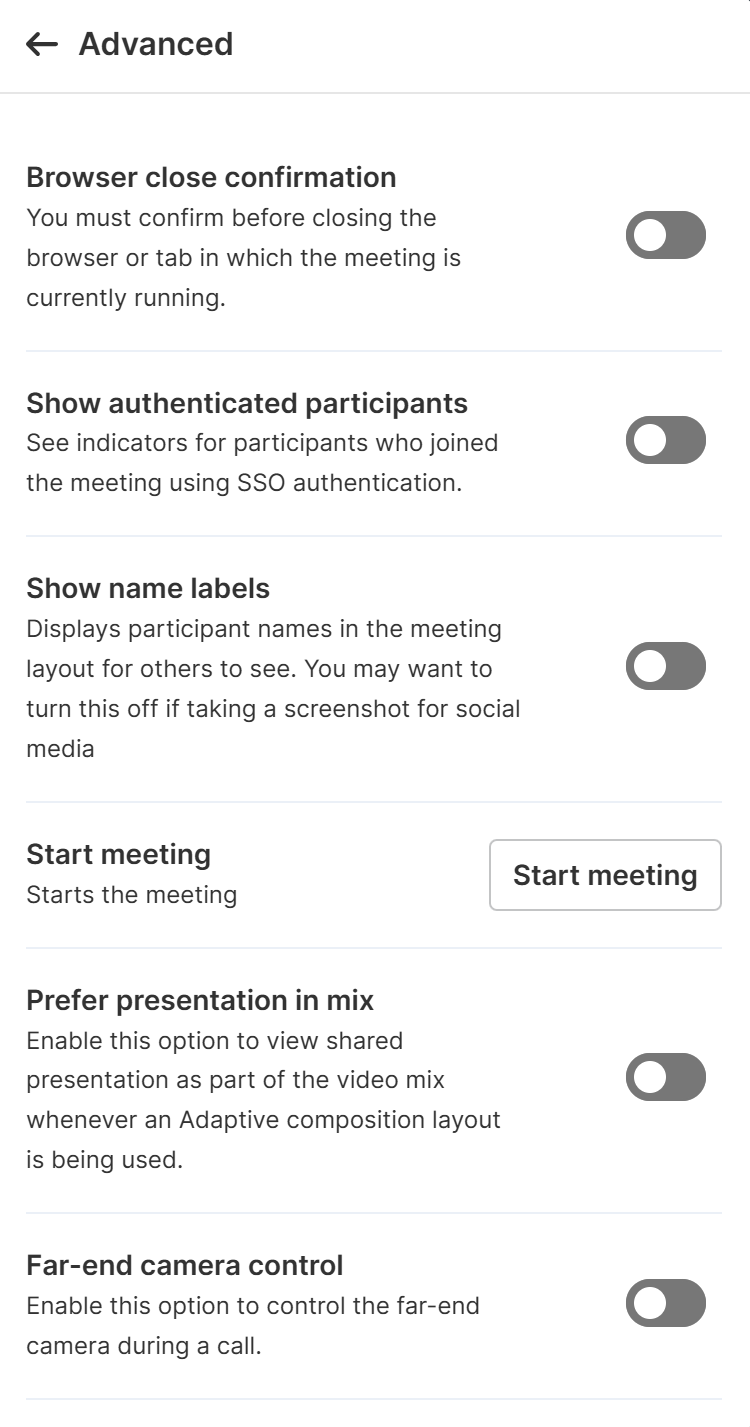Toggle the Show name labels switch
The image size is (750, 1427).
click(x=666, y=666)
